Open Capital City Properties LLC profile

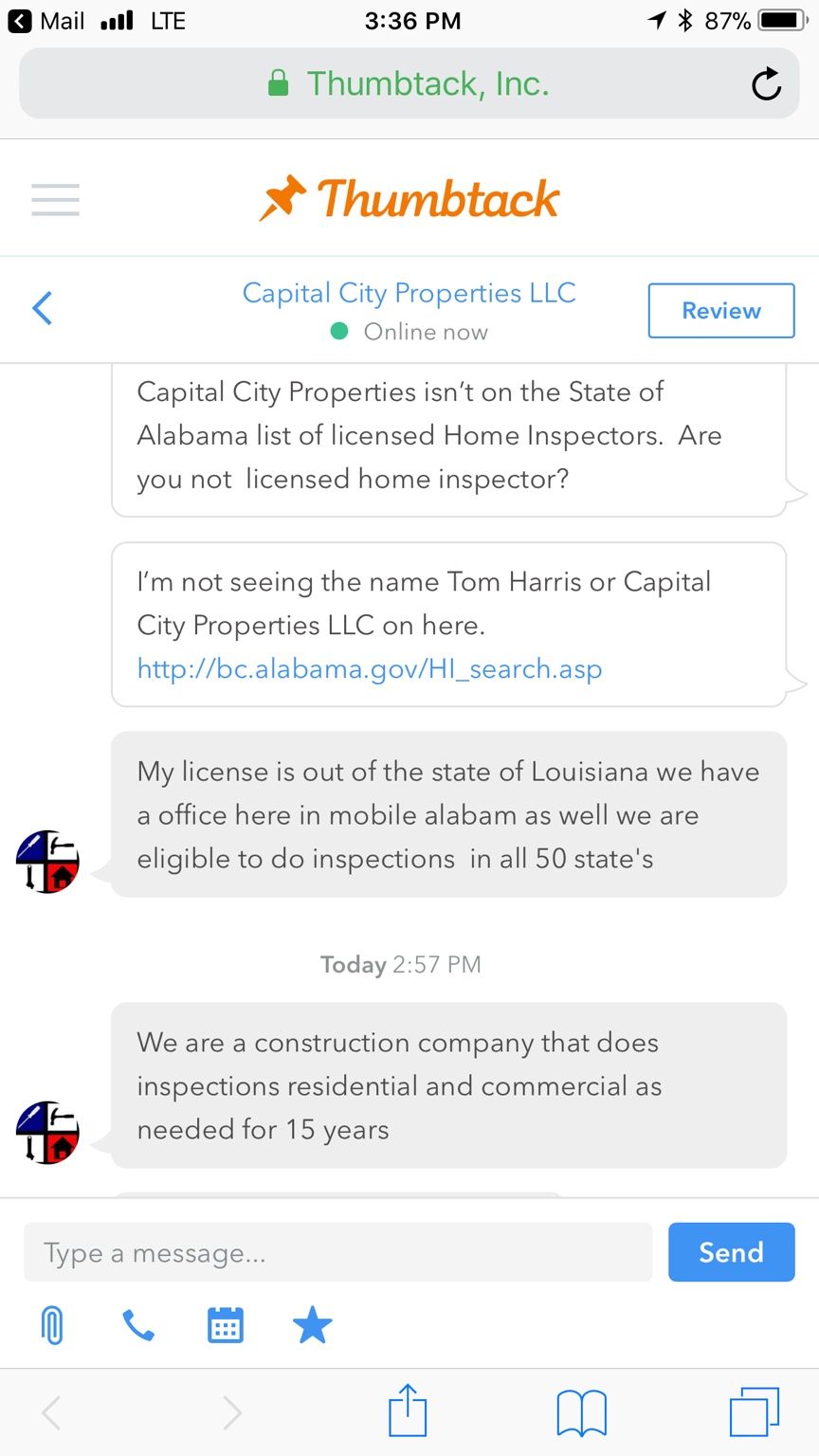[409, 294]
